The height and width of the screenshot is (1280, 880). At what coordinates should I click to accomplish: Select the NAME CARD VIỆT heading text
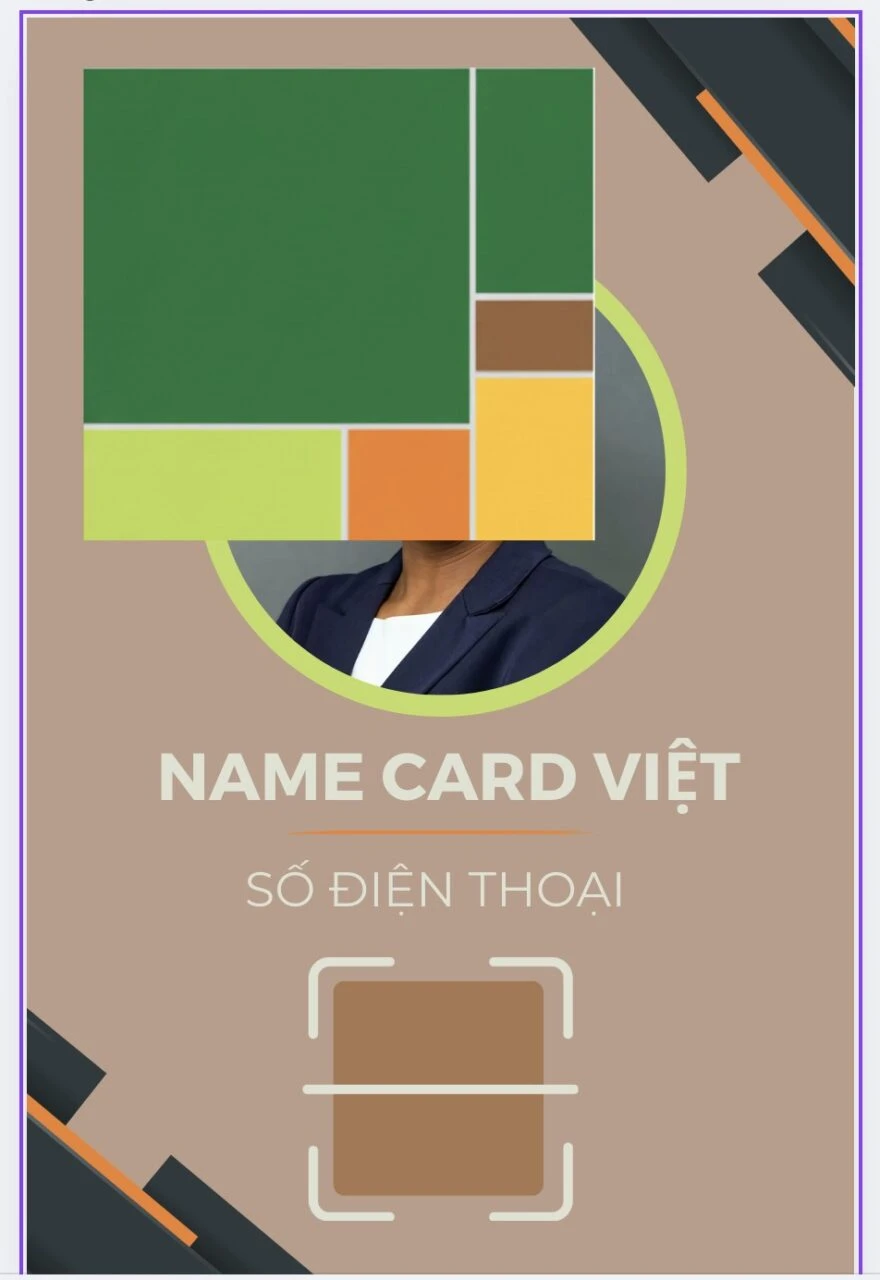tap(449, 777)
